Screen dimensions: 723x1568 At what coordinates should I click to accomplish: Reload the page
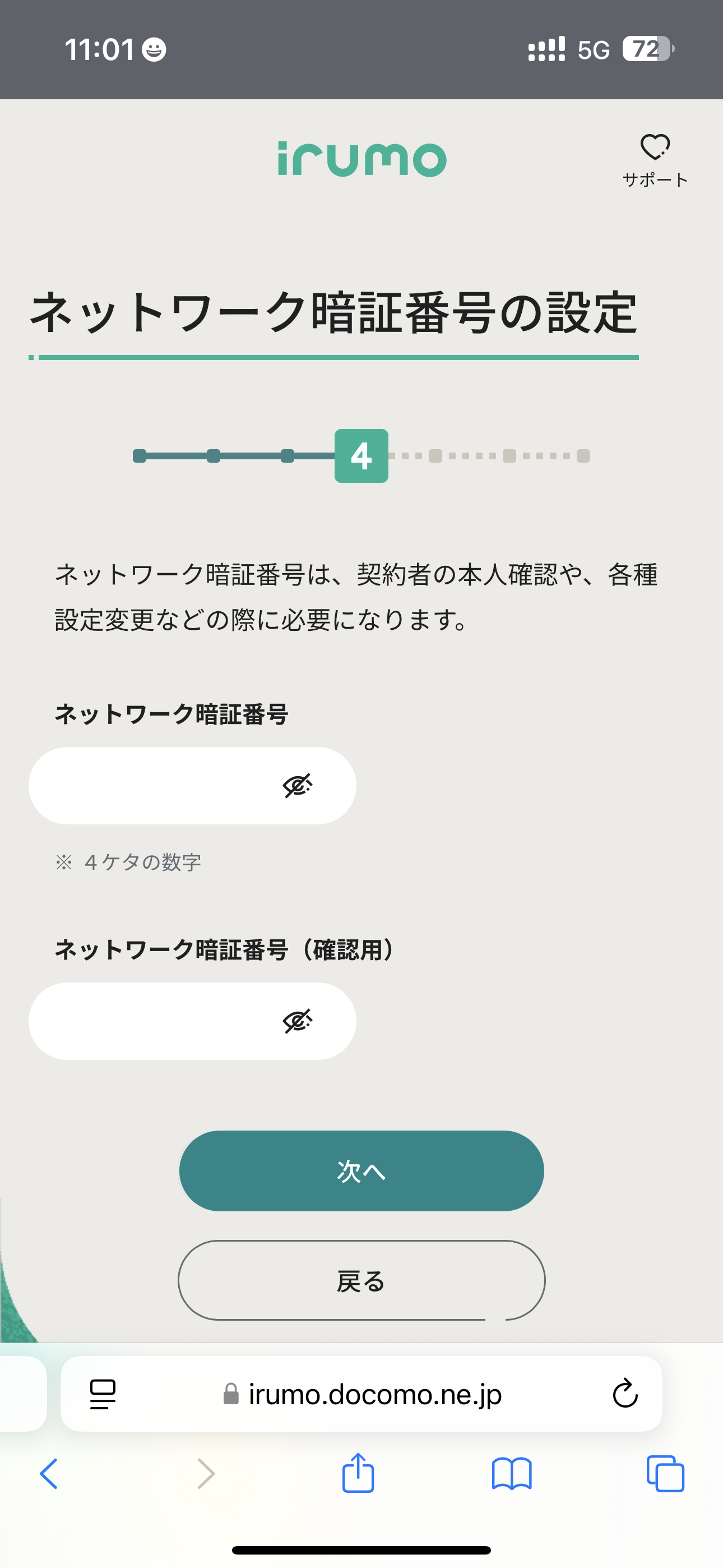point(624,1394)
